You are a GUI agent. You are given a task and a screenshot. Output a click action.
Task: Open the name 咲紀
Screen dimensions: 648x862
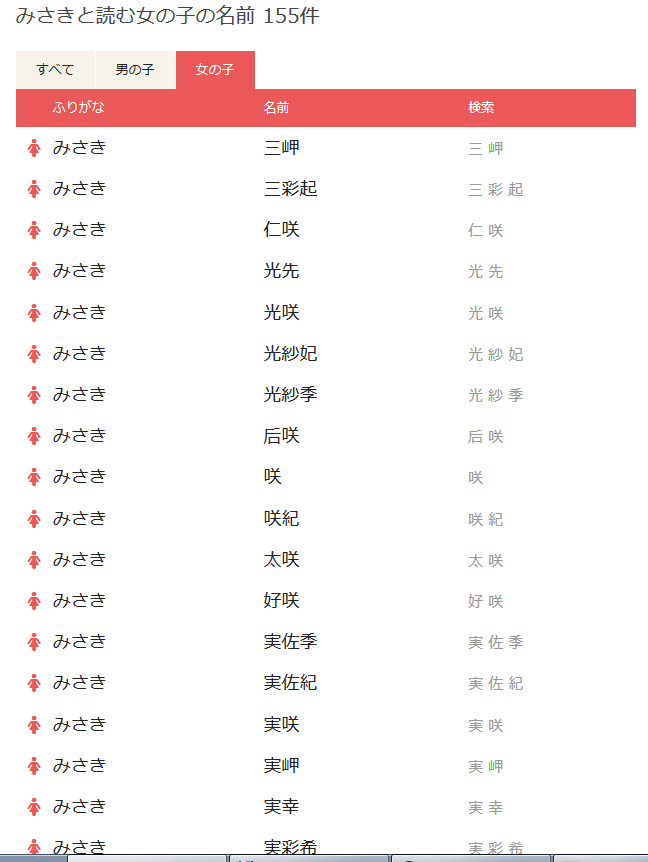(x=282, y=519)
